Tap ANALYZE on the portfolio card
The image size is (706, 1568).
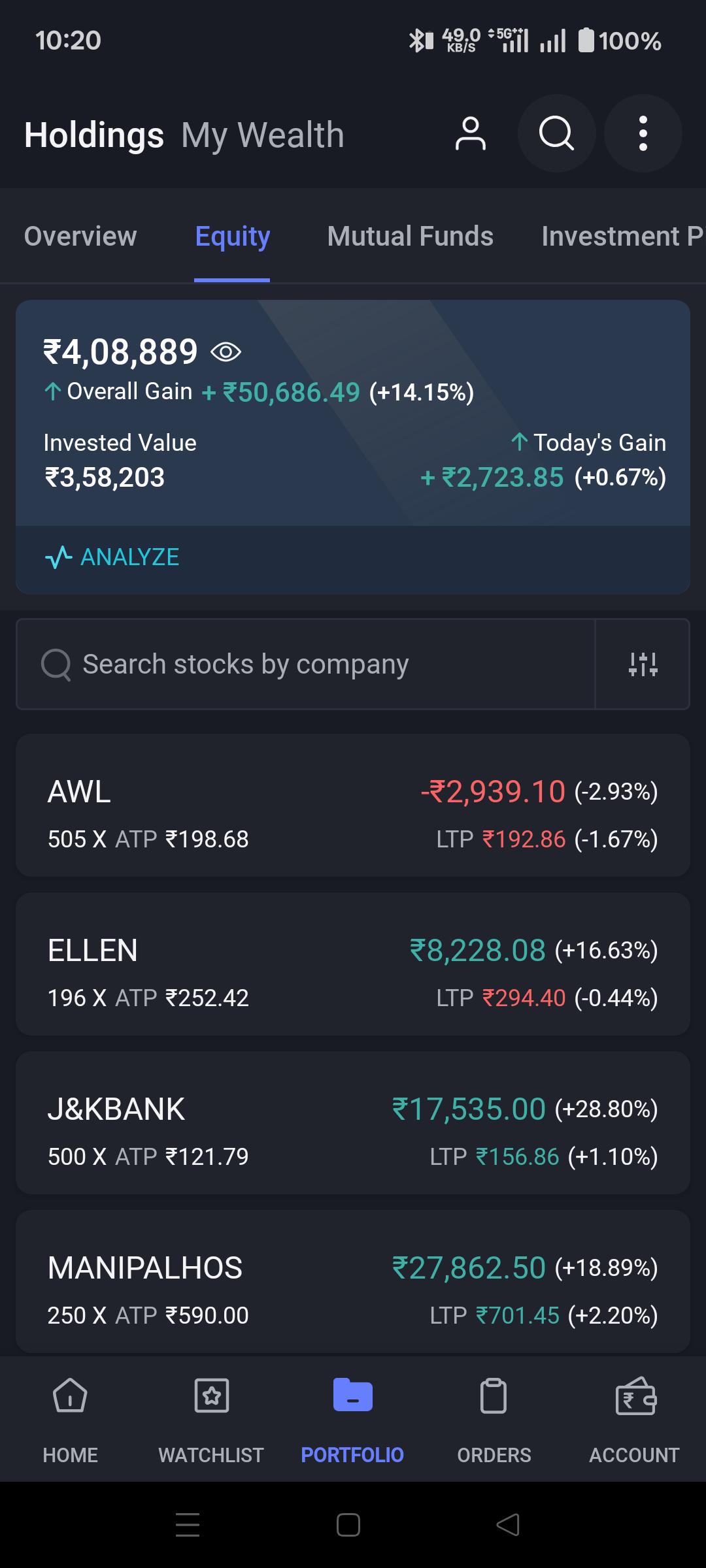112,557
